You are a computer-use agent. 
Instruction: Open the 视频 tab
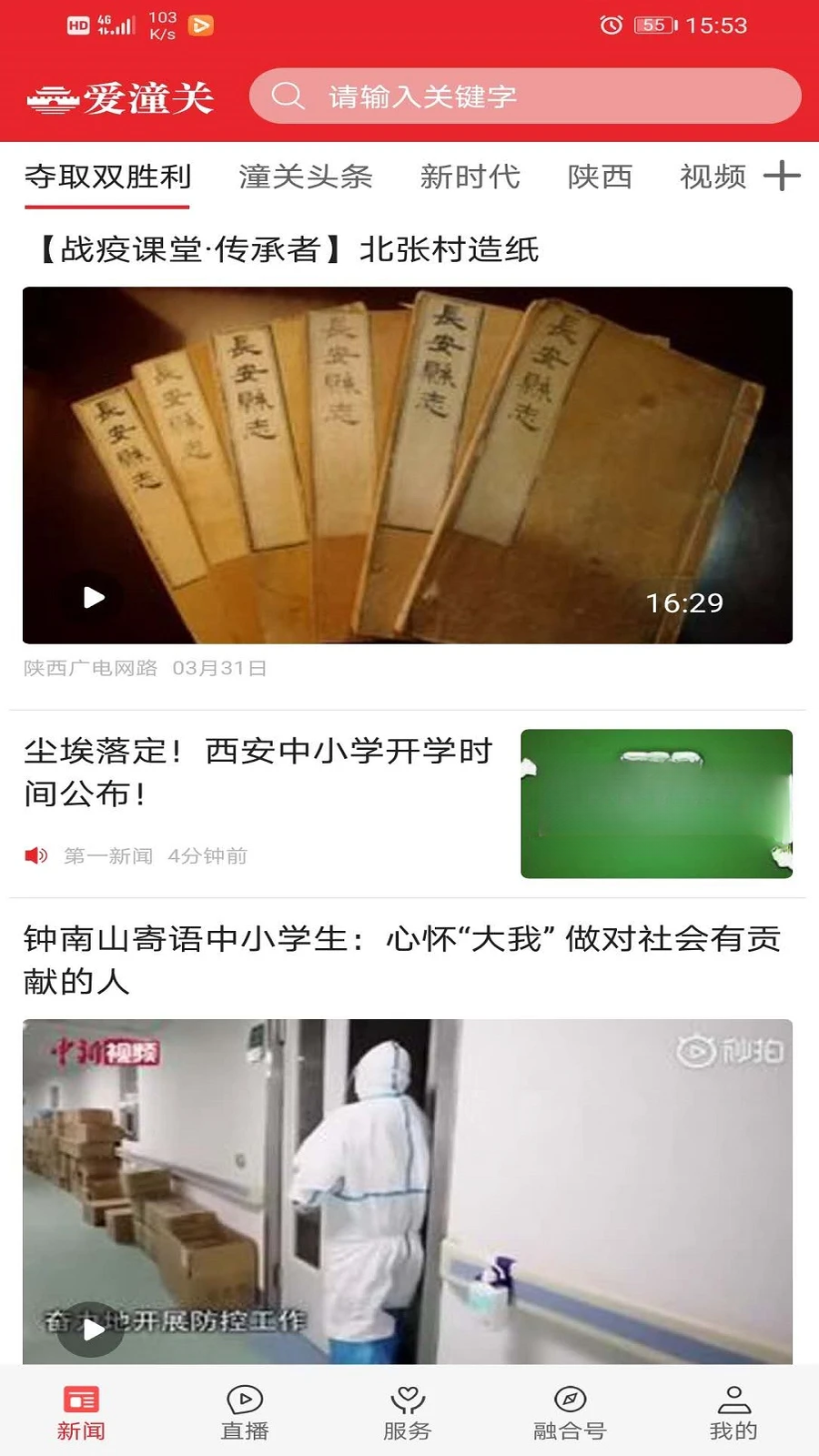click(713, 176)
